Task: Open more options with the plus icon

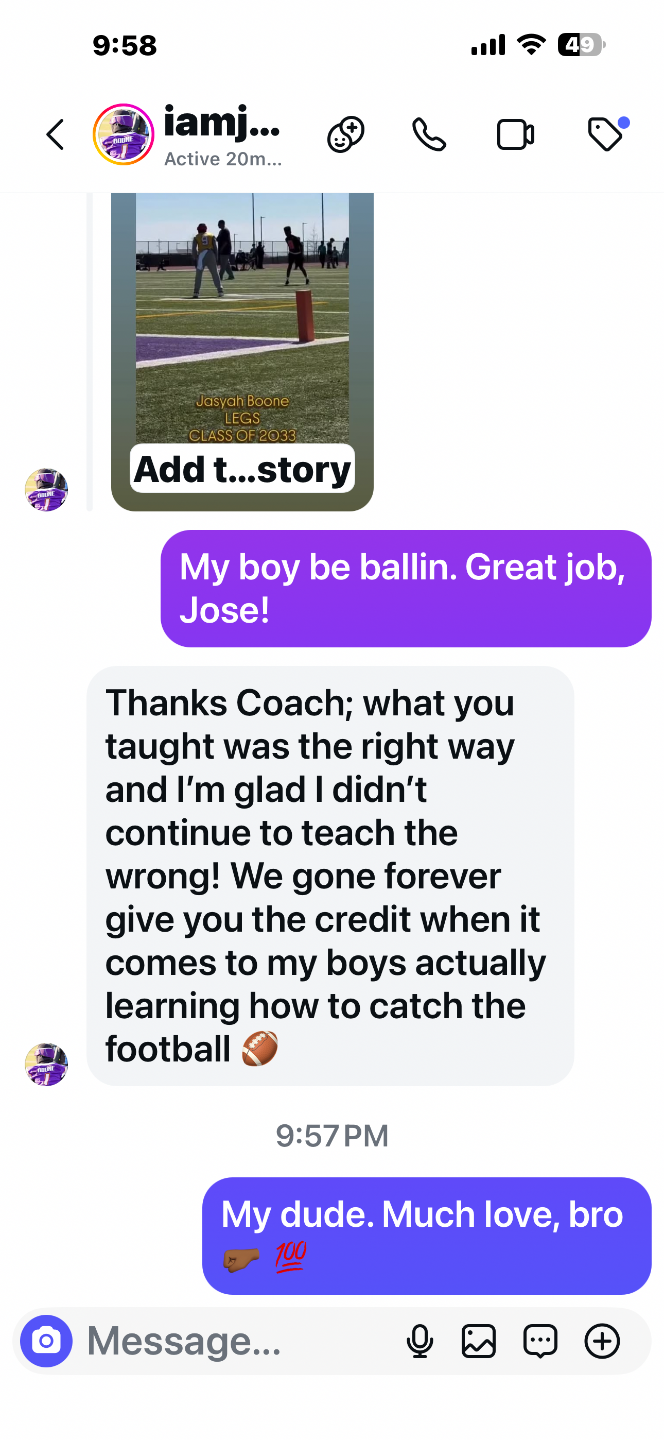Action: coord(602,1341)
